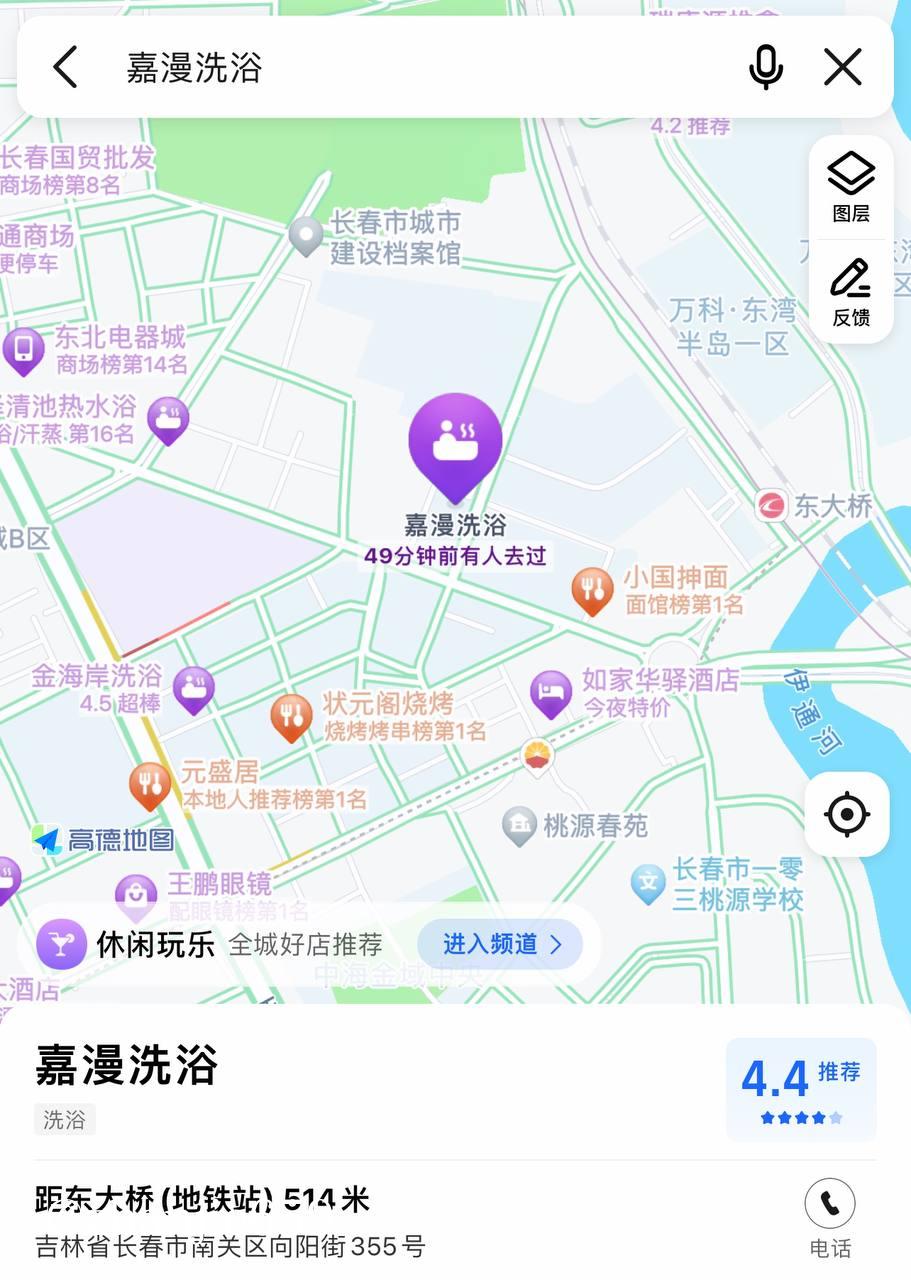Open the 元盛居 restaurant marker

click(150, 785)
